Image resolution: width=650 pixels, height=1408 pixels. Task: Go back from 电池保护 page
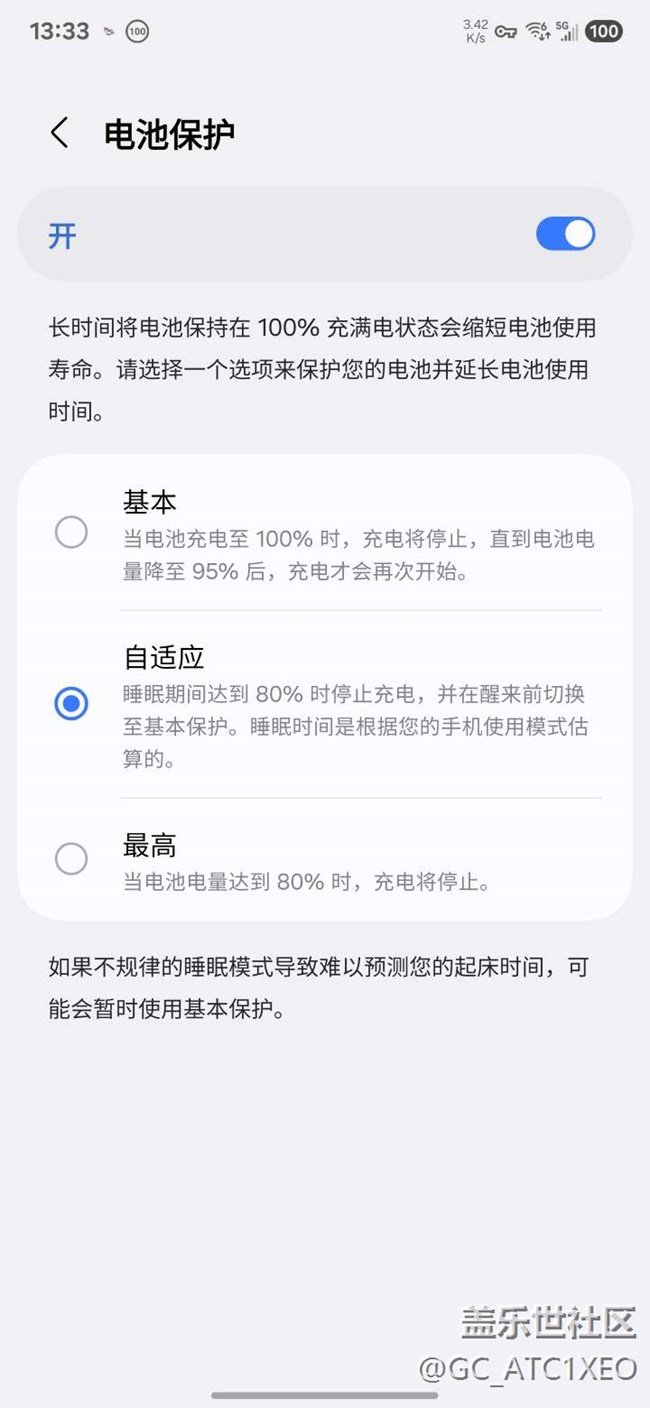(x=60, y=133)
